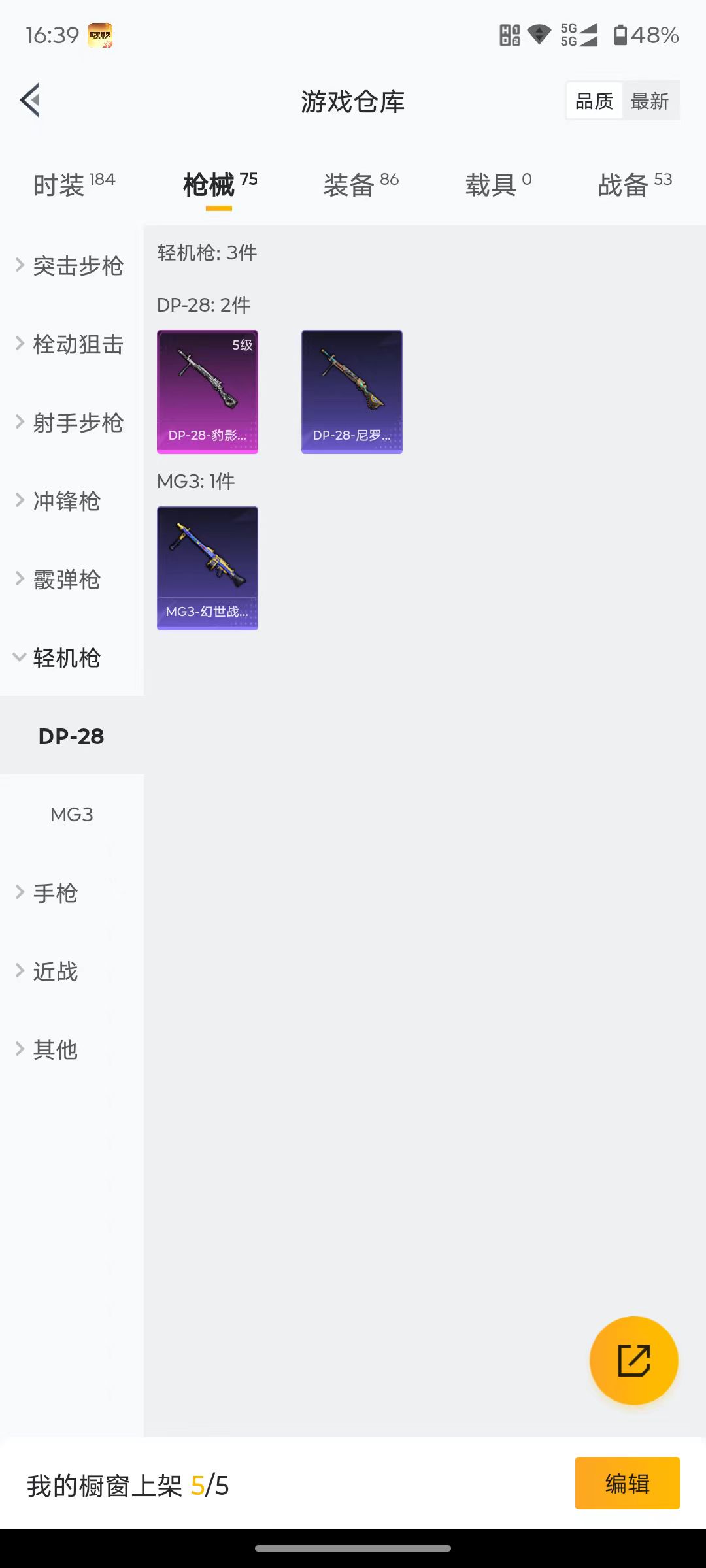Open the MG3-幻世战 skin card

click(x=207, y=568)
